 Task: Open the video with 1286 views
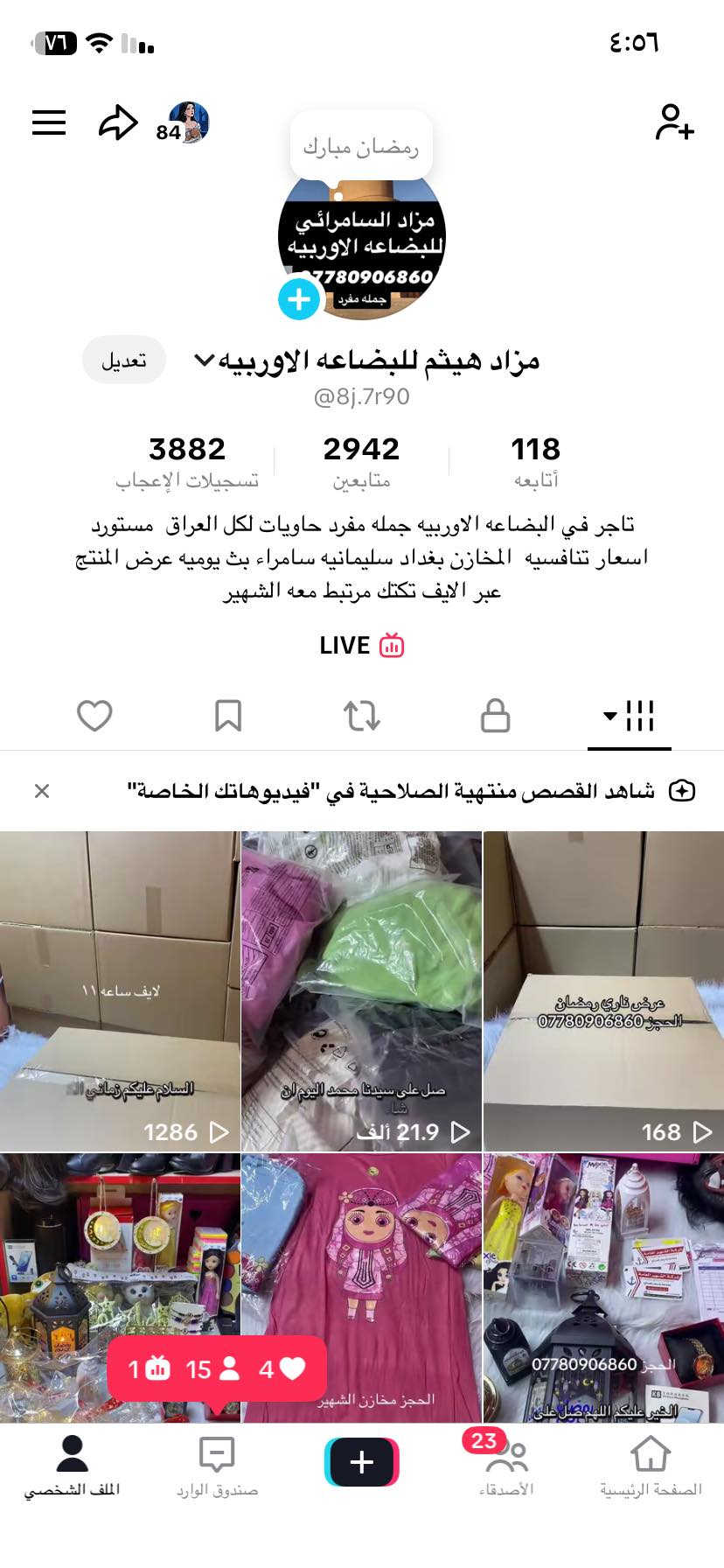(120, 990)
